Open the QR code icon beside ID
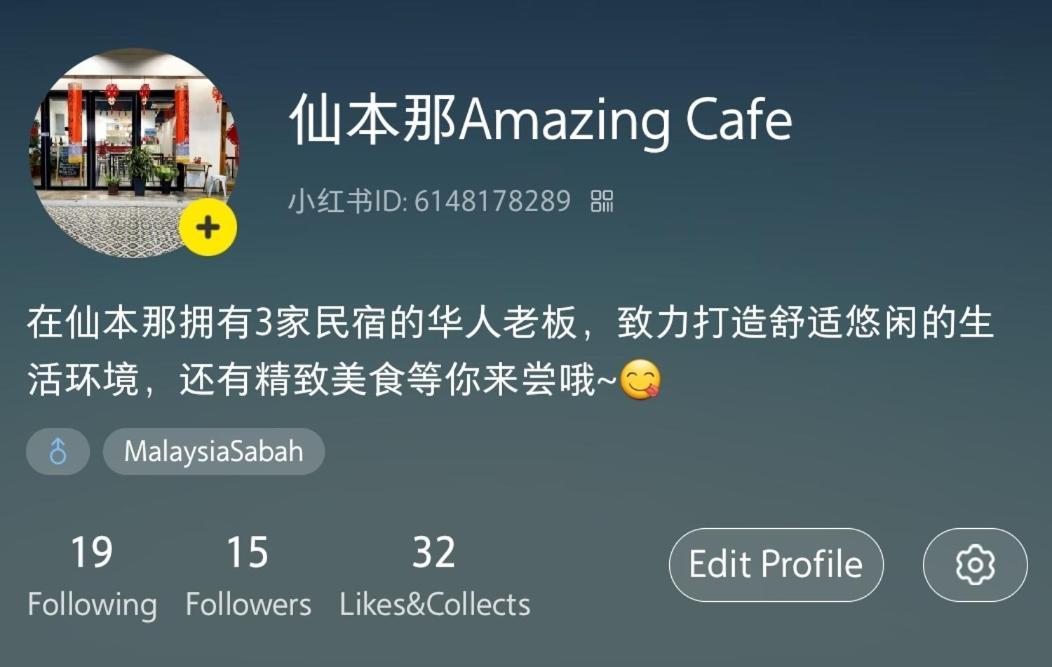This screenshot has width=1052, height=667. pos(602,201)
